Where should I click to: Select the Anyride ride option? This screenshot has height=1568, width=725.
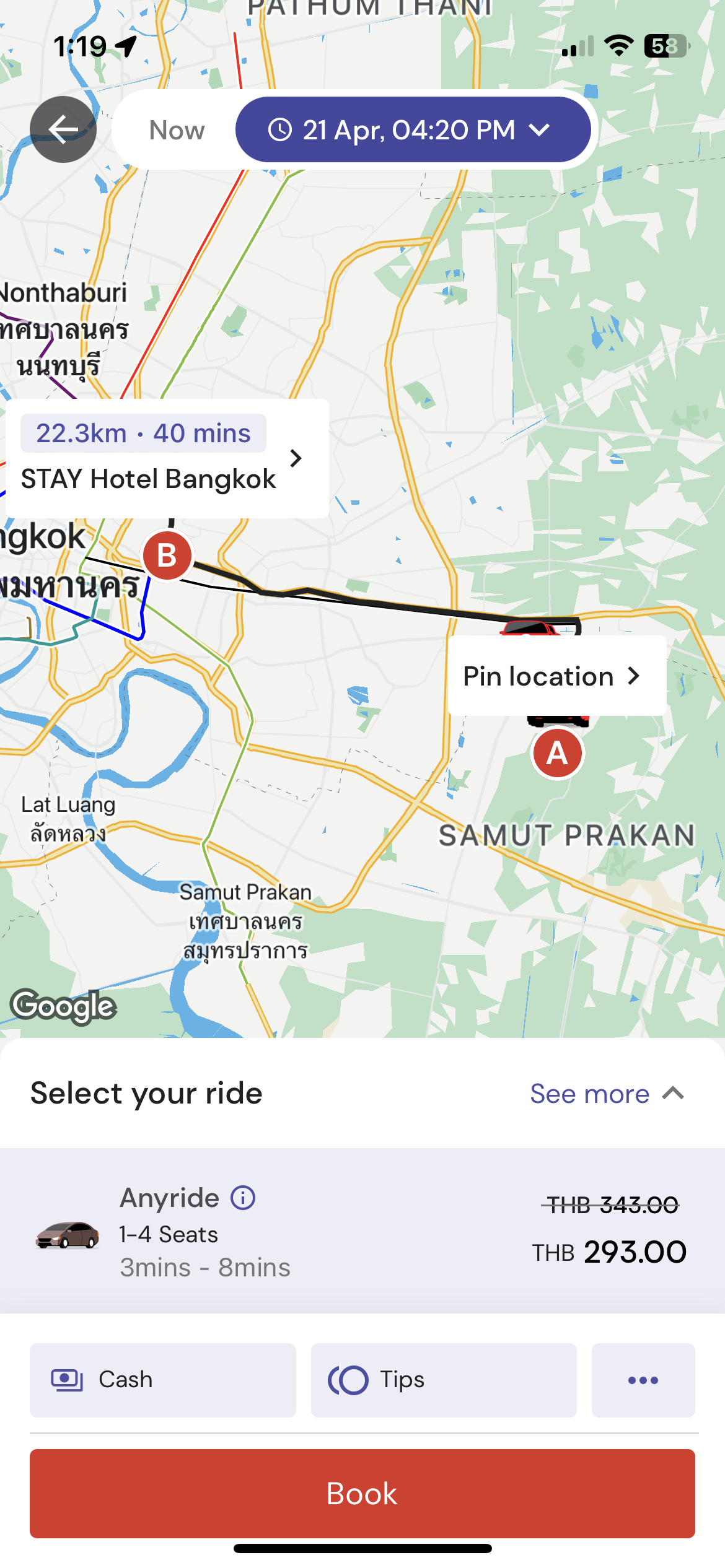pyautogui.click(x=362, y=1231)
